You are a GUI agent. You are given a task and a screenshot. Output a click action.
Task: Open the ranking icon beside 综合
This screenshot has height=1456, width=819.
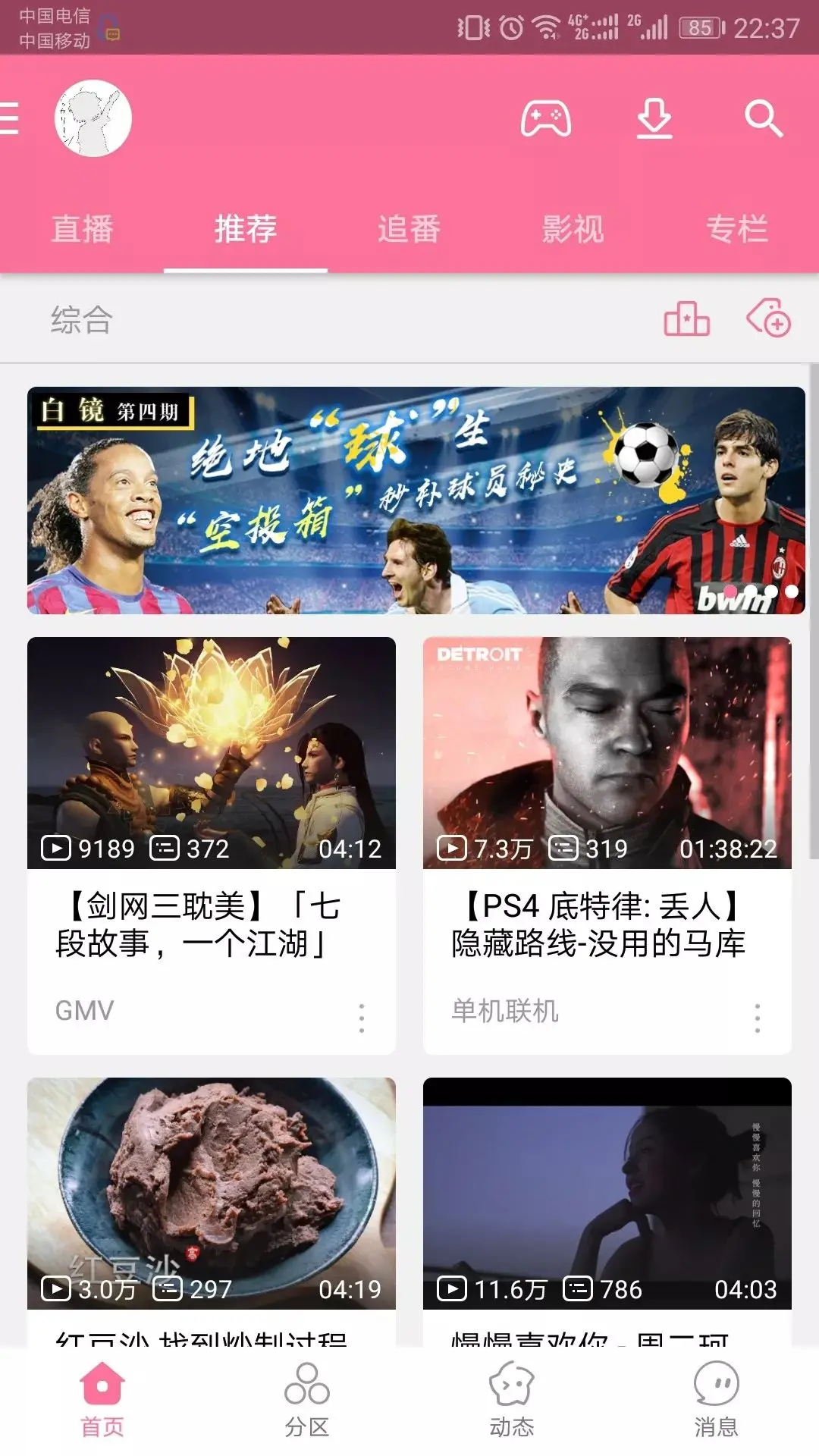point(686,319)
